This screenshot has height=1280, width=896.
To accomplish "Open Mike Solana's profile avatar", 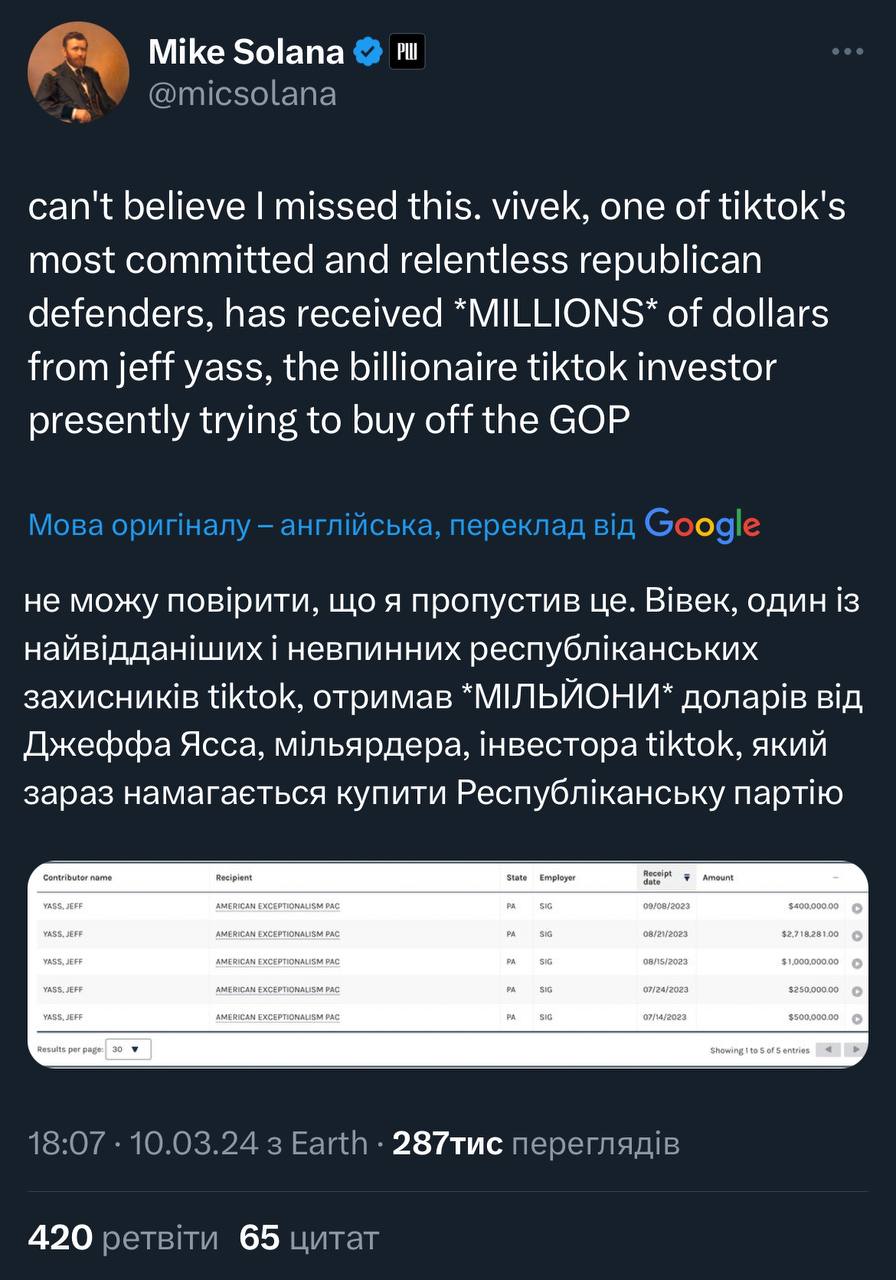I will click(78, 72).
